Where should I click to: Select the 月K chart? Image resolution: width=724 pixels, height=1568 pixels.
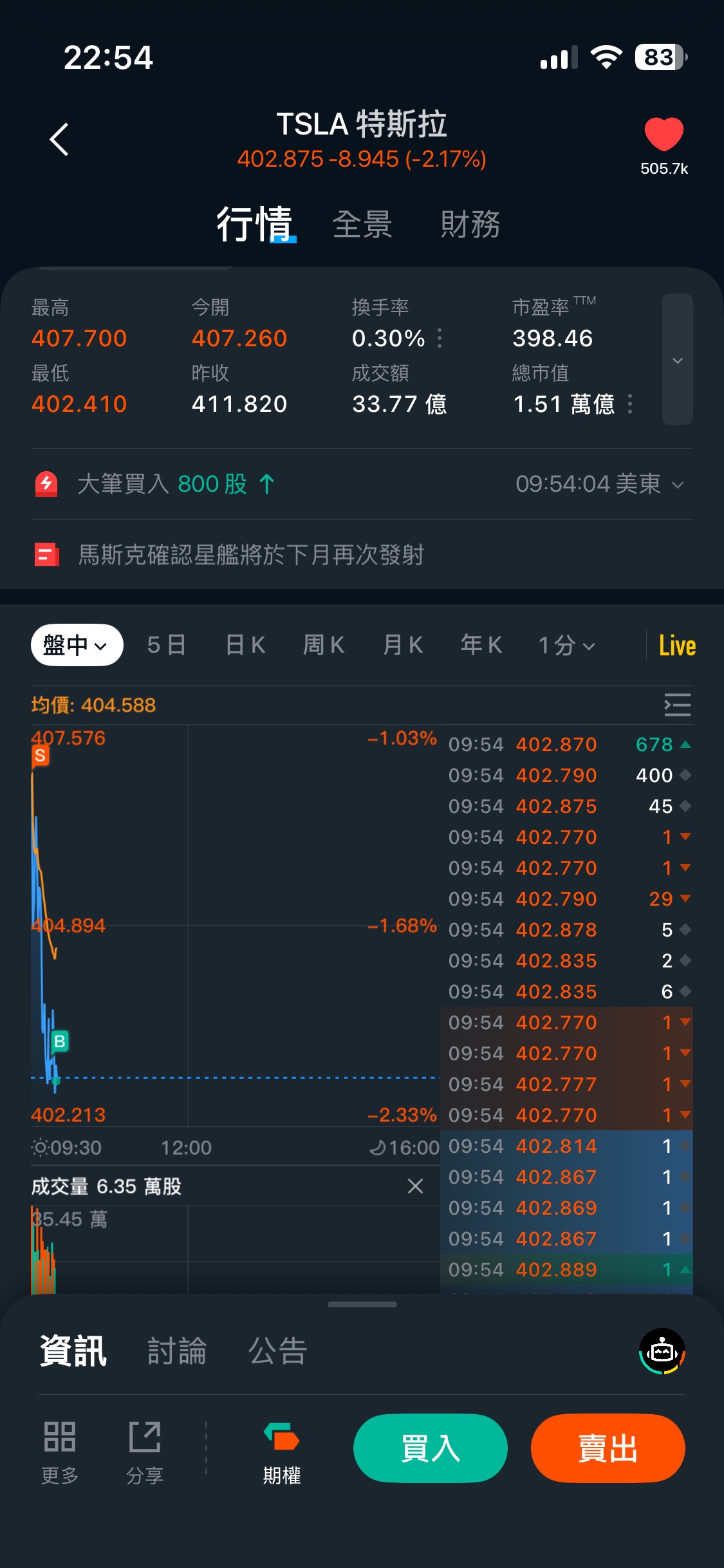[x=404, y=645]
